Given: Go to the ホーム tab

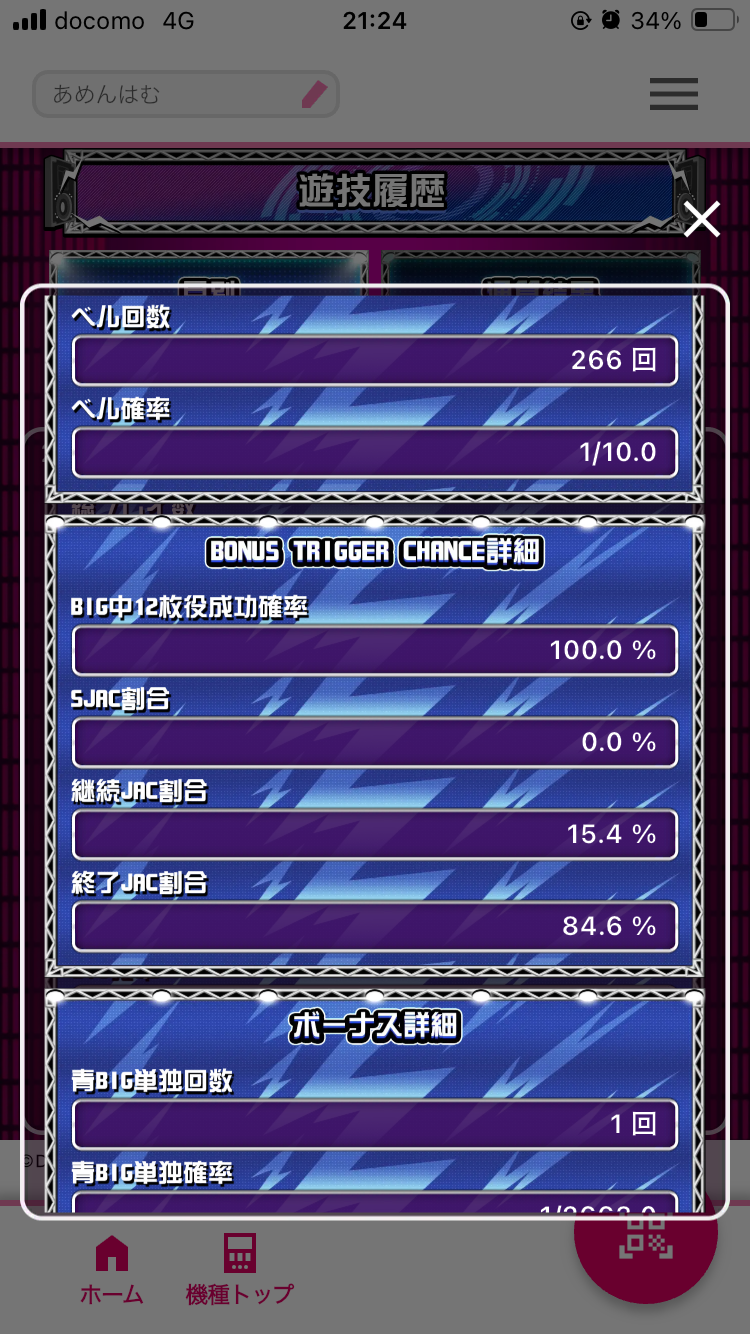Looking at the screenshot, I should click(111, 1269).
